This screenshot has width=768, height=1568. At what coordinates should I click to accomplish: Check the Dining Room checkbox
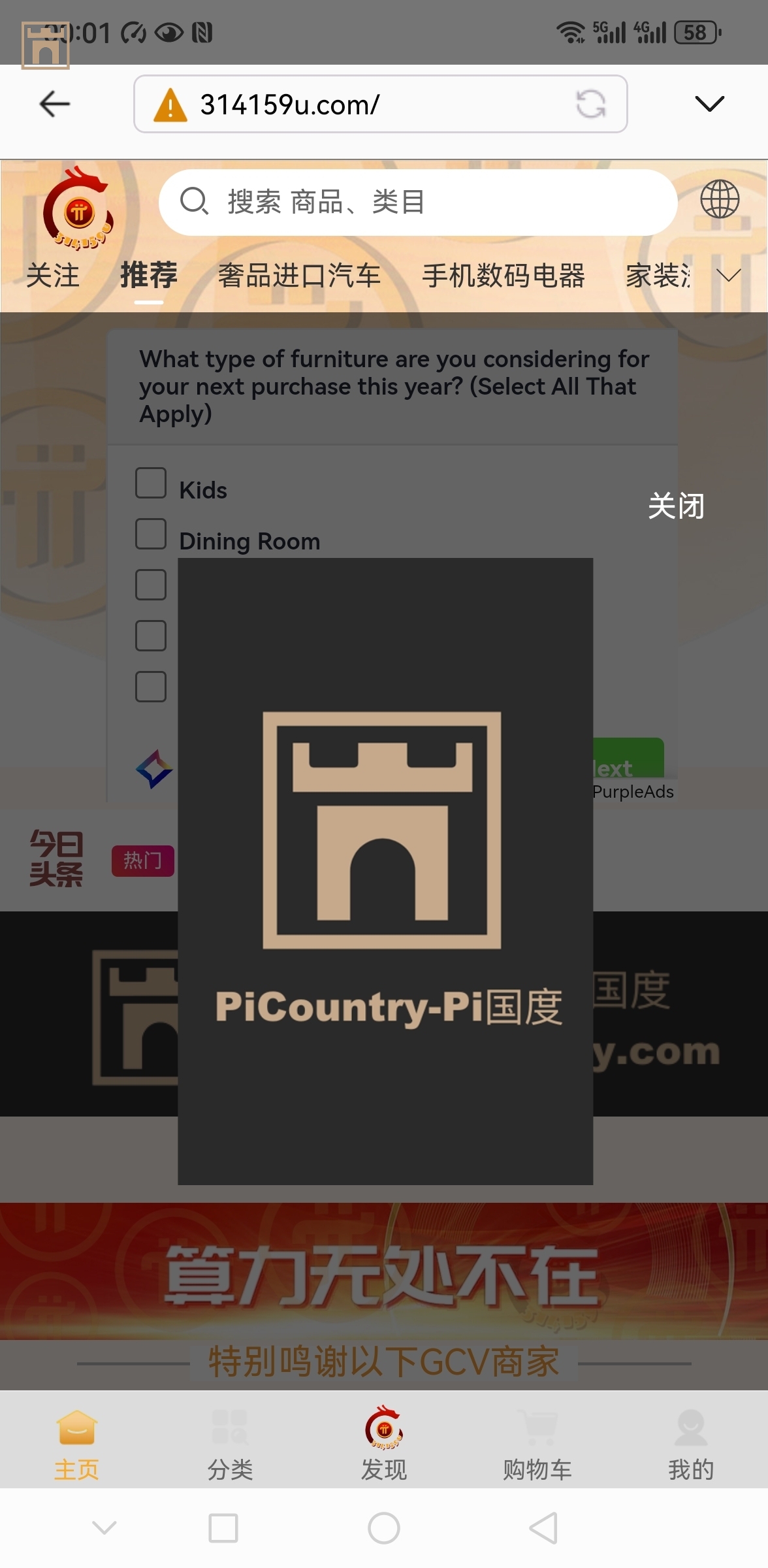coord(151,534)
